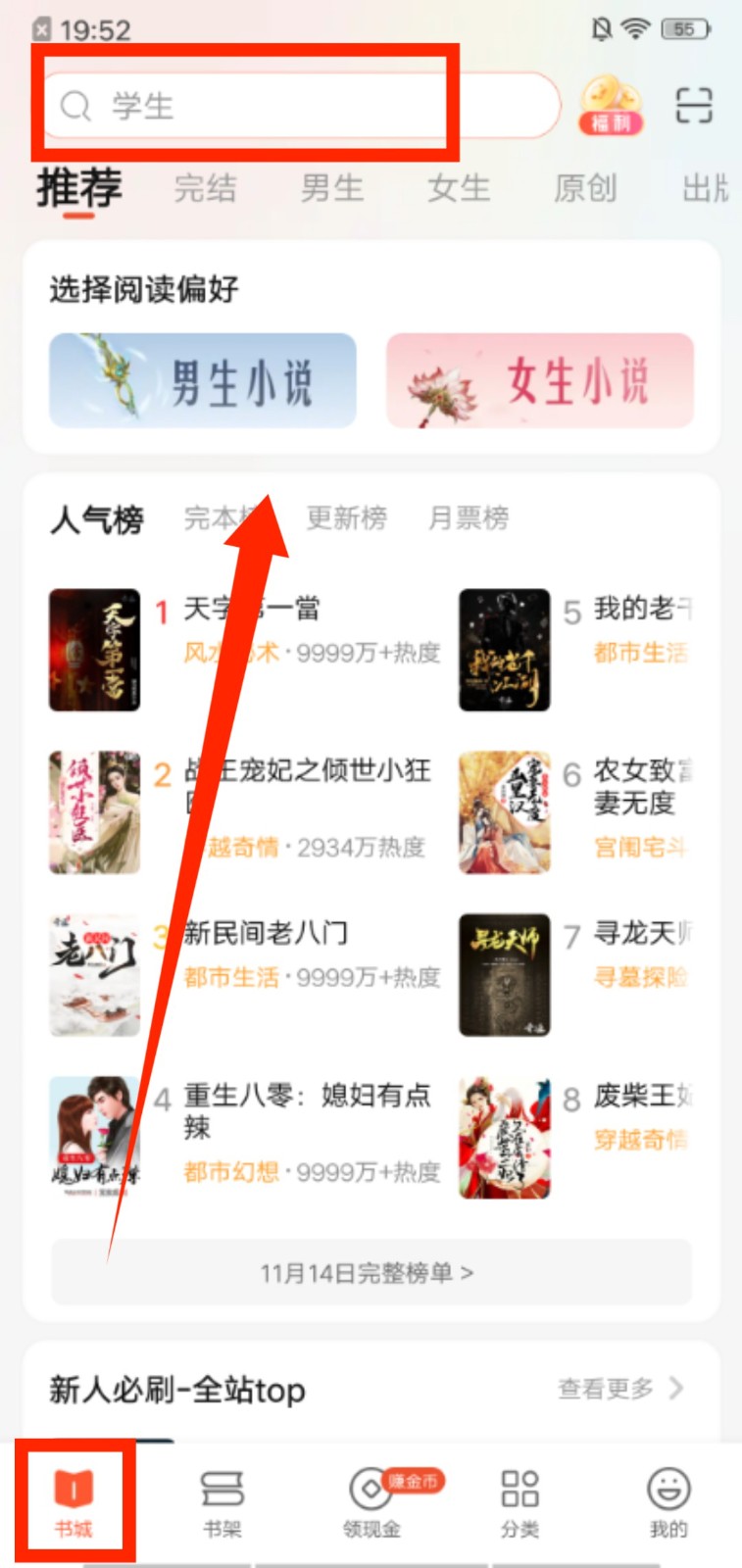Tap 查看更多 for 新人必刷
Image resolution: width=742 pixels, height=1568 pixels.
coord(619,1388)
